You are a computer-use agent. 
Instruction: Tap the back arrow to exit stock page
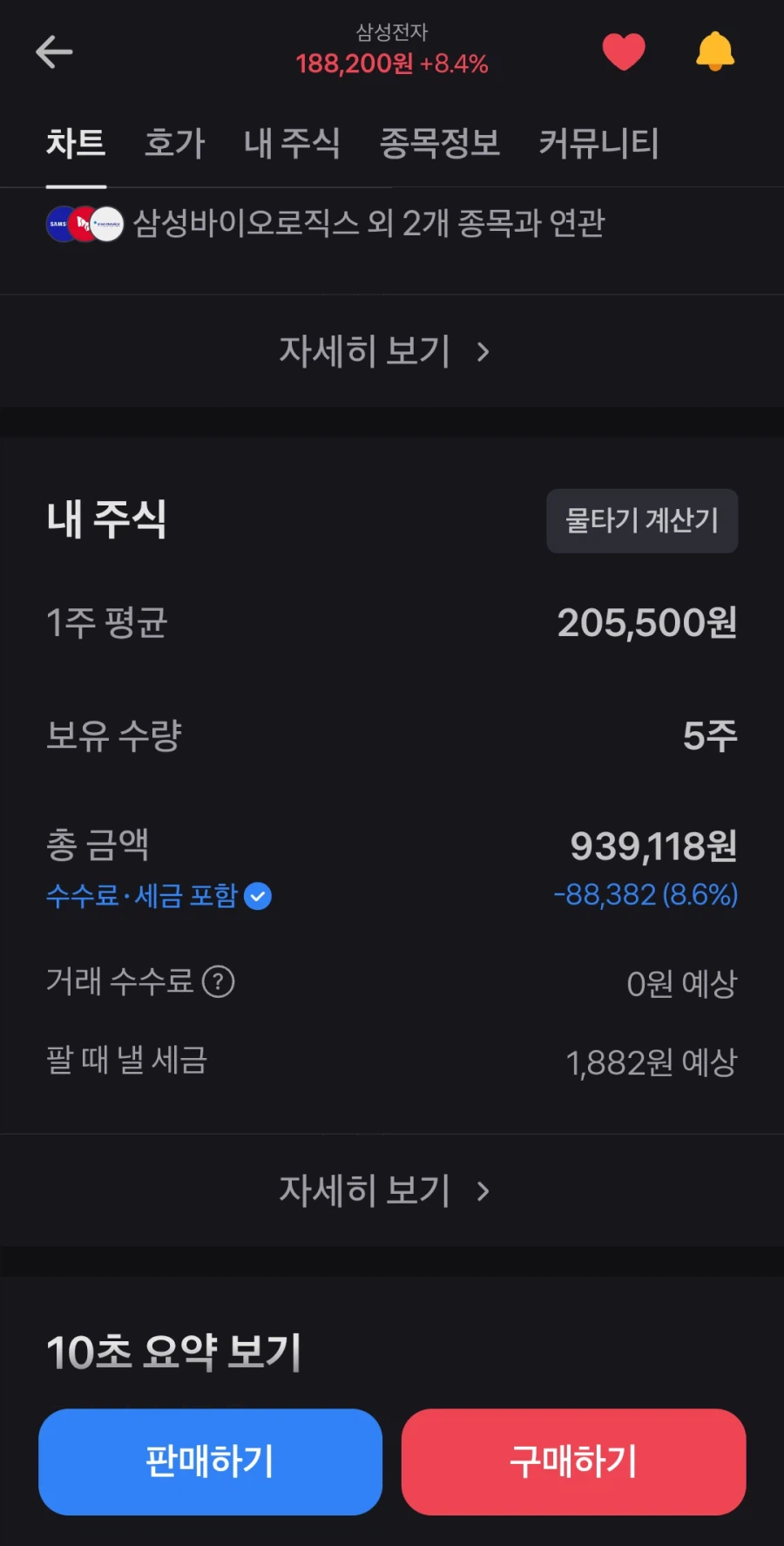[54, 51]
